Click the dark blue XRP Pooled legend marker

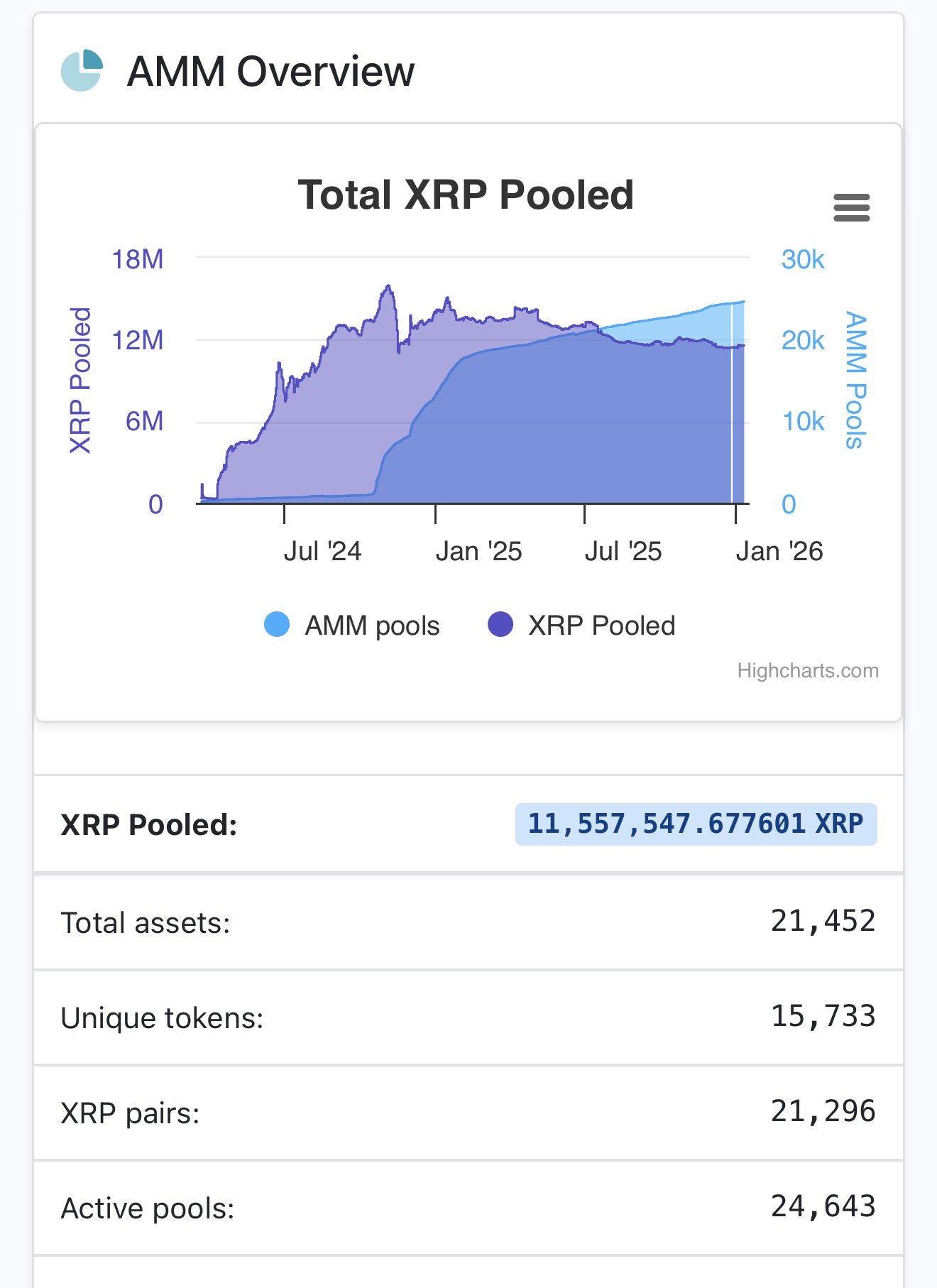tap(501, 625)
